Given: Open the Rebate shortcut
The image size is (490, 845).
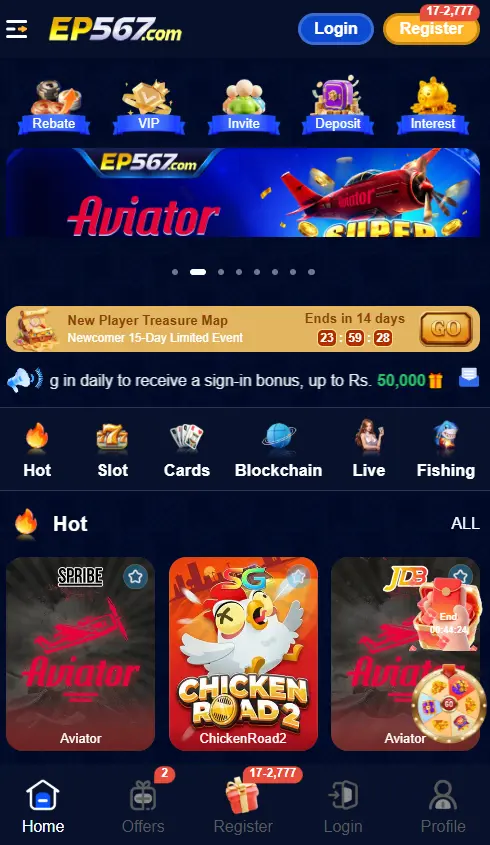Looking at the screenshot, I should (54, 107).
